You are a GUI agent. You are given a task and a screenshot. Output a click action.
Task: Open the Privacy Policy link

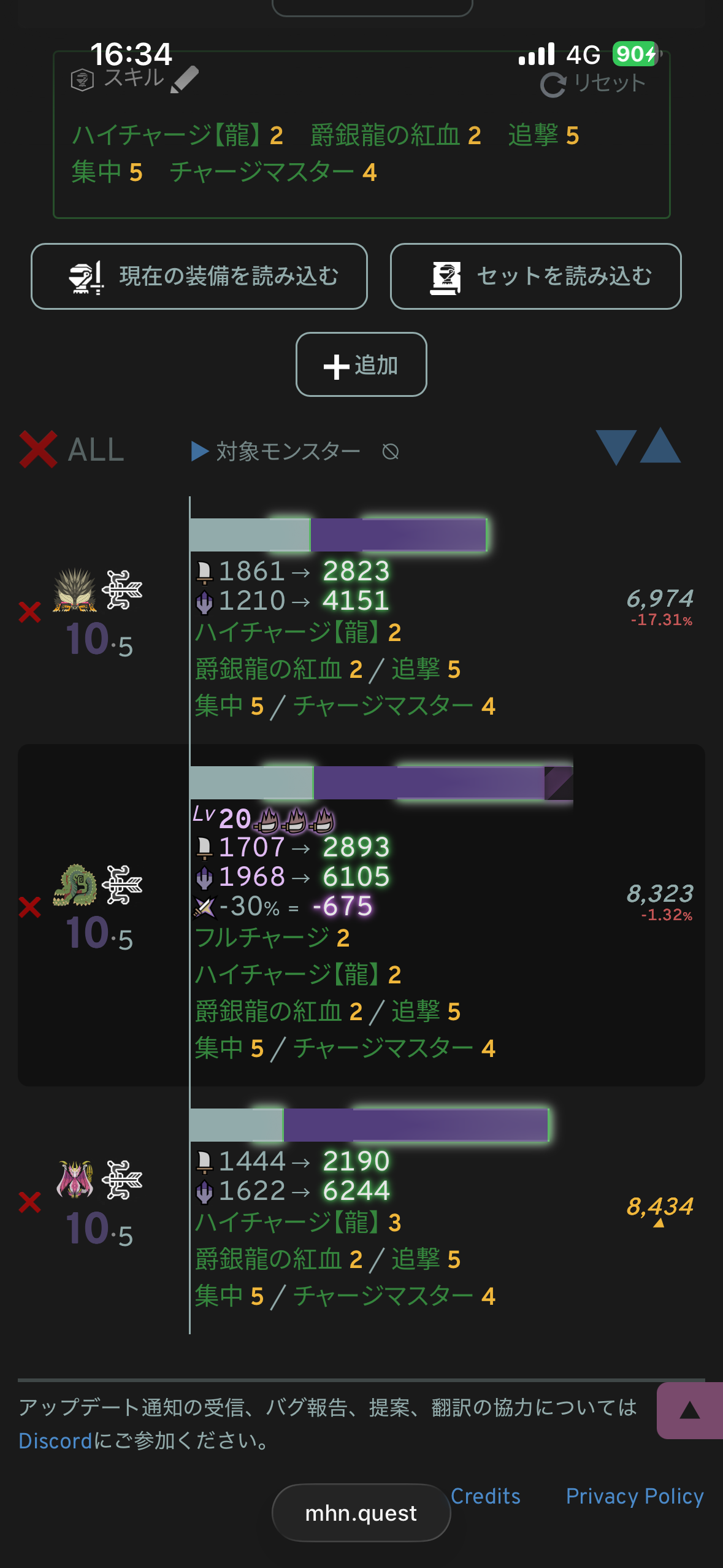[x=634, y=1496]
